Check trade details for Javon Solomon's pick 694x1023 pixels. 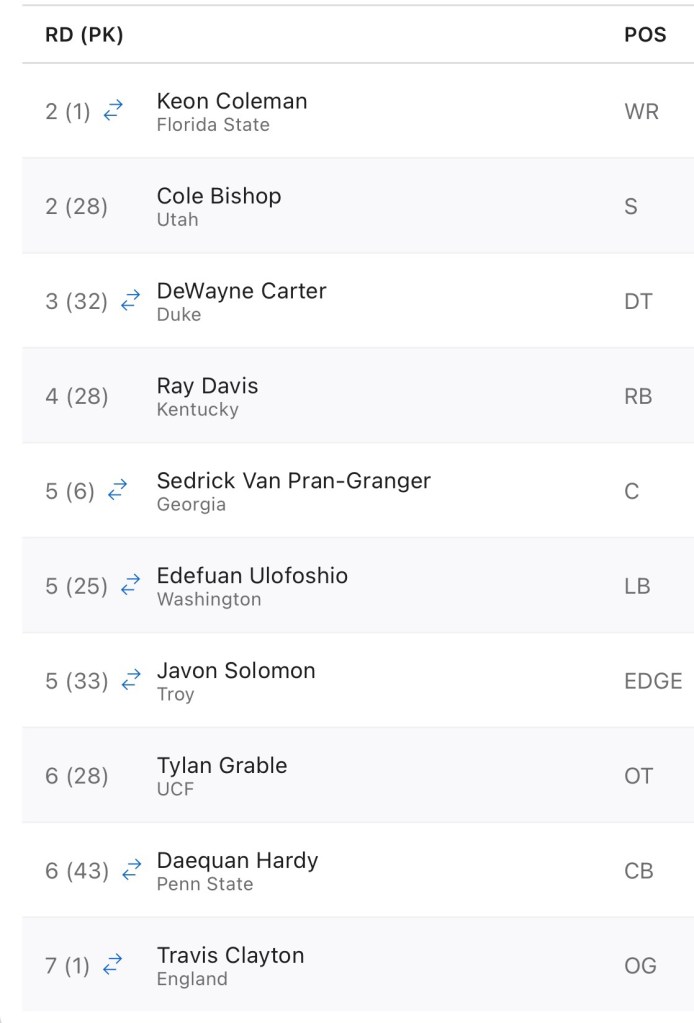(131, 681)
